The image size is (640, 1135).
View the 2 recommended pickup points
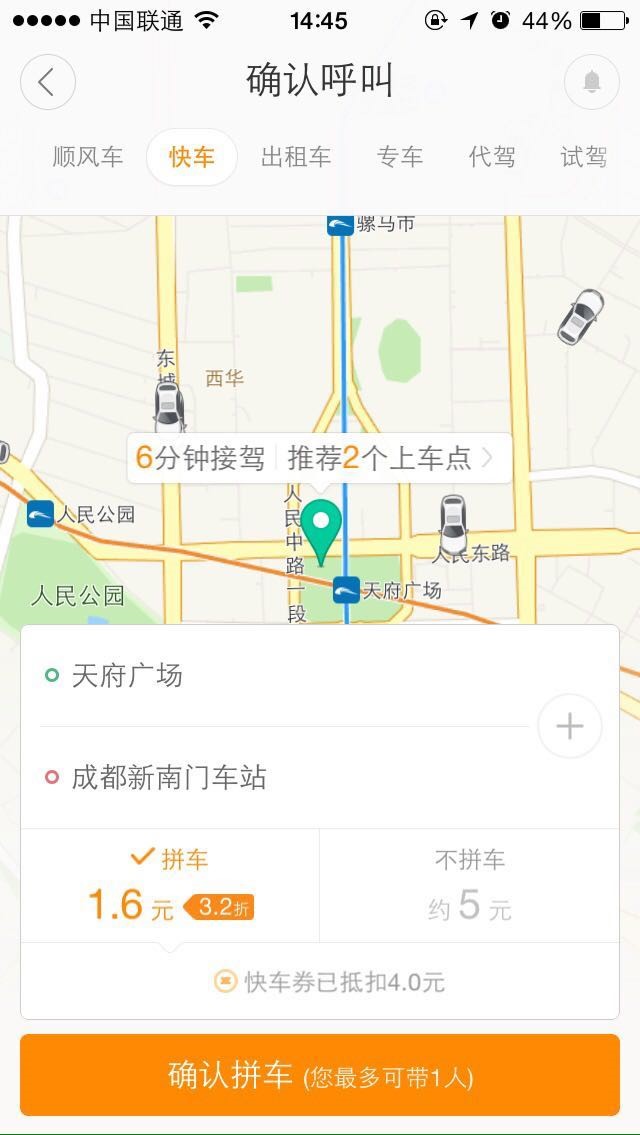point(390,458)
